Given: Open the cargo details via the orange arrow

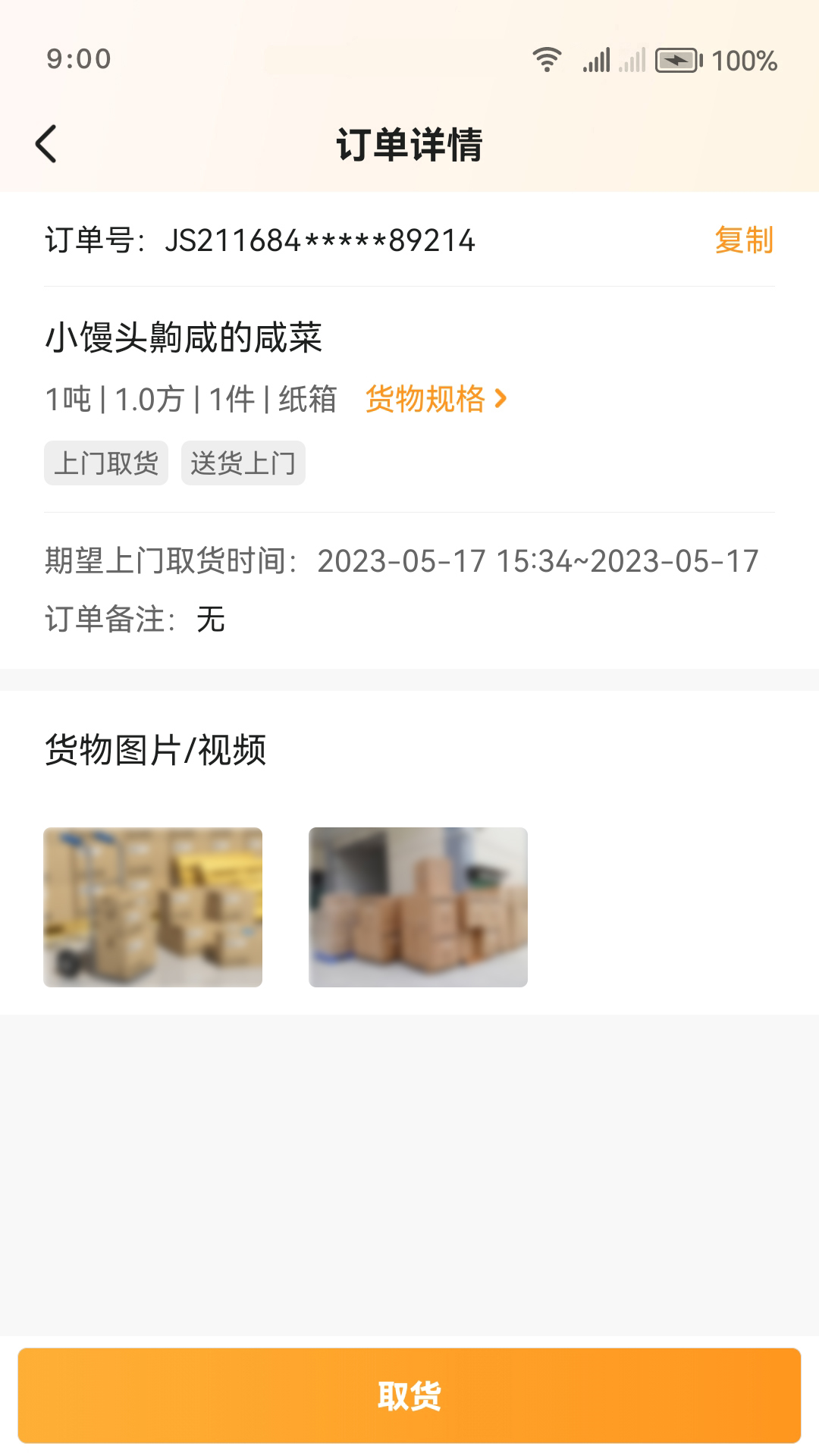Looking at the screenshot, I should [501, 400].
